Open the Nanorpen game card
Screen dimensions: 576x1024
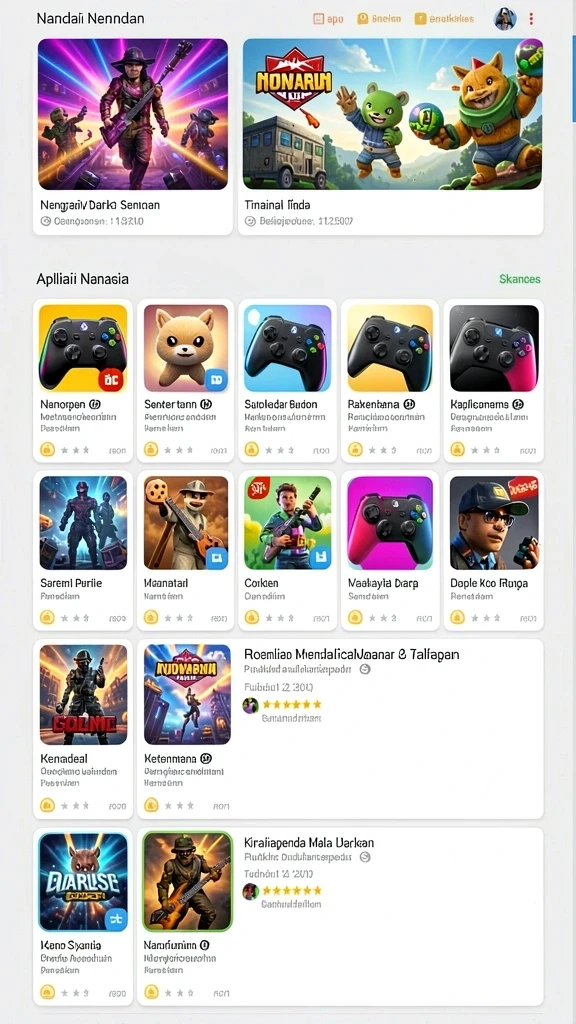(83, 381)
